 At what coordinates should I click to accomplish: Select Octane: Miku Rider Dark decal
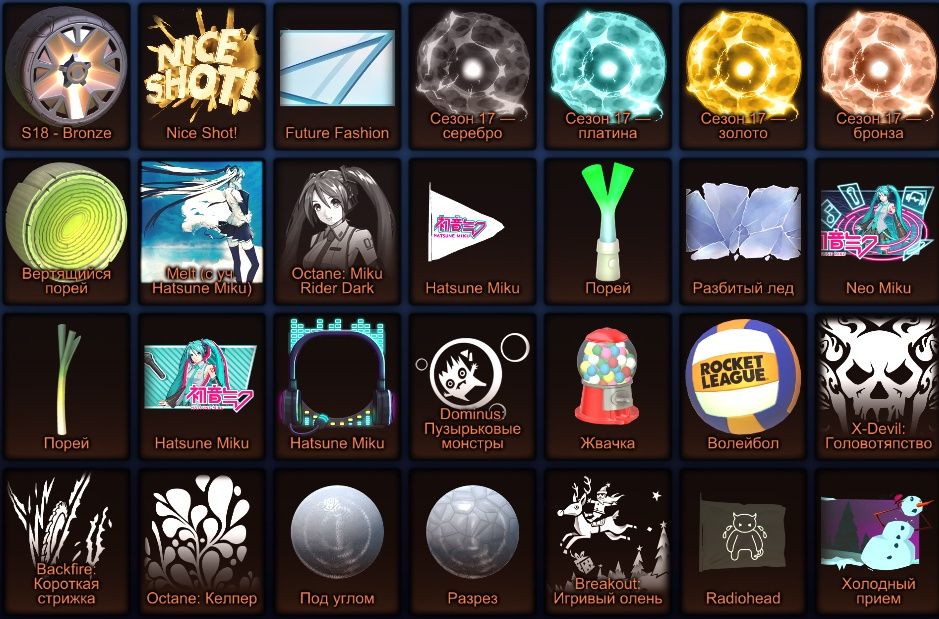pyautogui.click(x=337, y=230)
